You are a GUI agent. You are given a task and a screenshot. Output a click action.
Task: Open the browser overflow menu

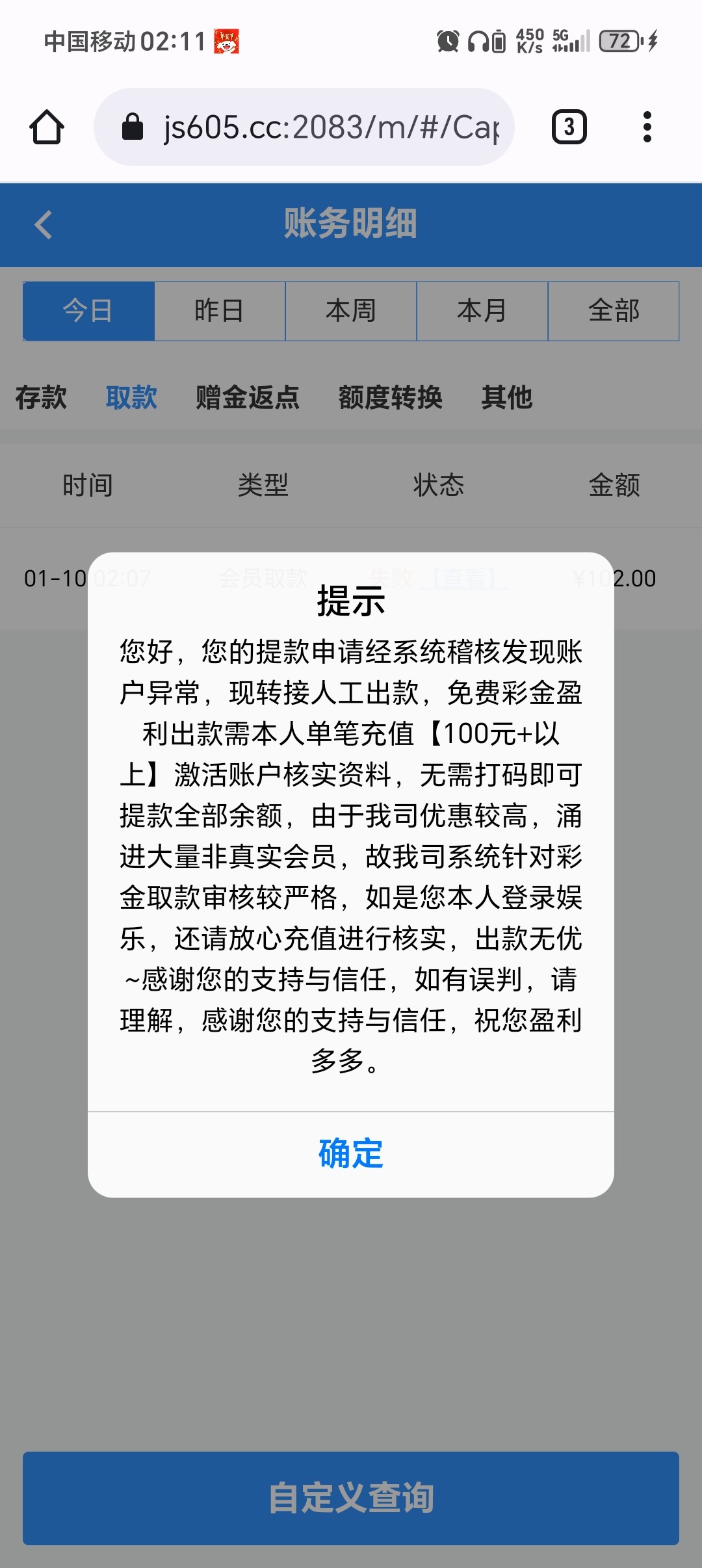pyautogui.click(x=647, y=127)
